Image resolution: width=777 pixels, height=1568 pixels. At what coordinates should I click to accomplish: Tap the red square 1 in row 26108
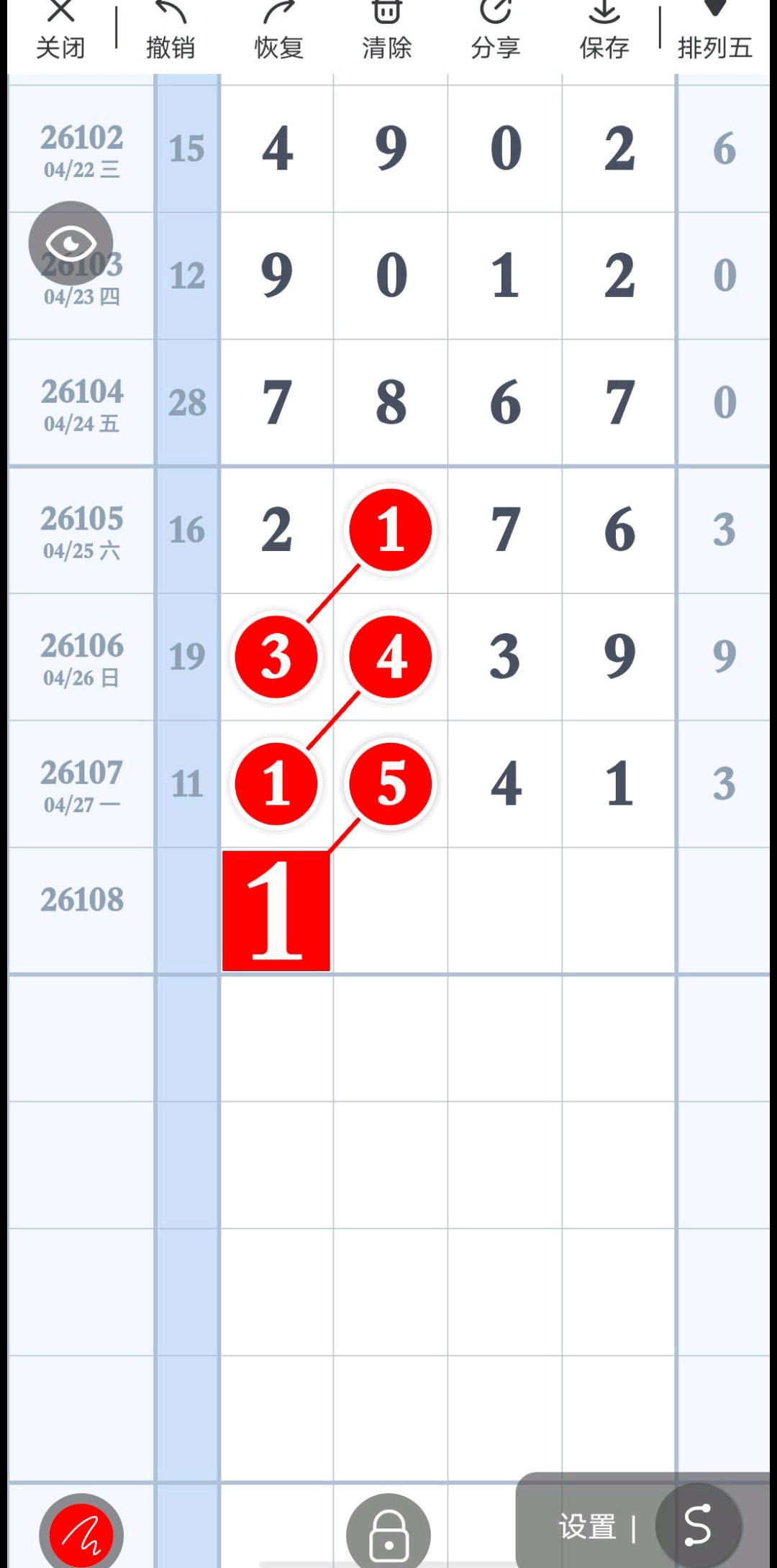pyautogui.click(x=276, y=911)
